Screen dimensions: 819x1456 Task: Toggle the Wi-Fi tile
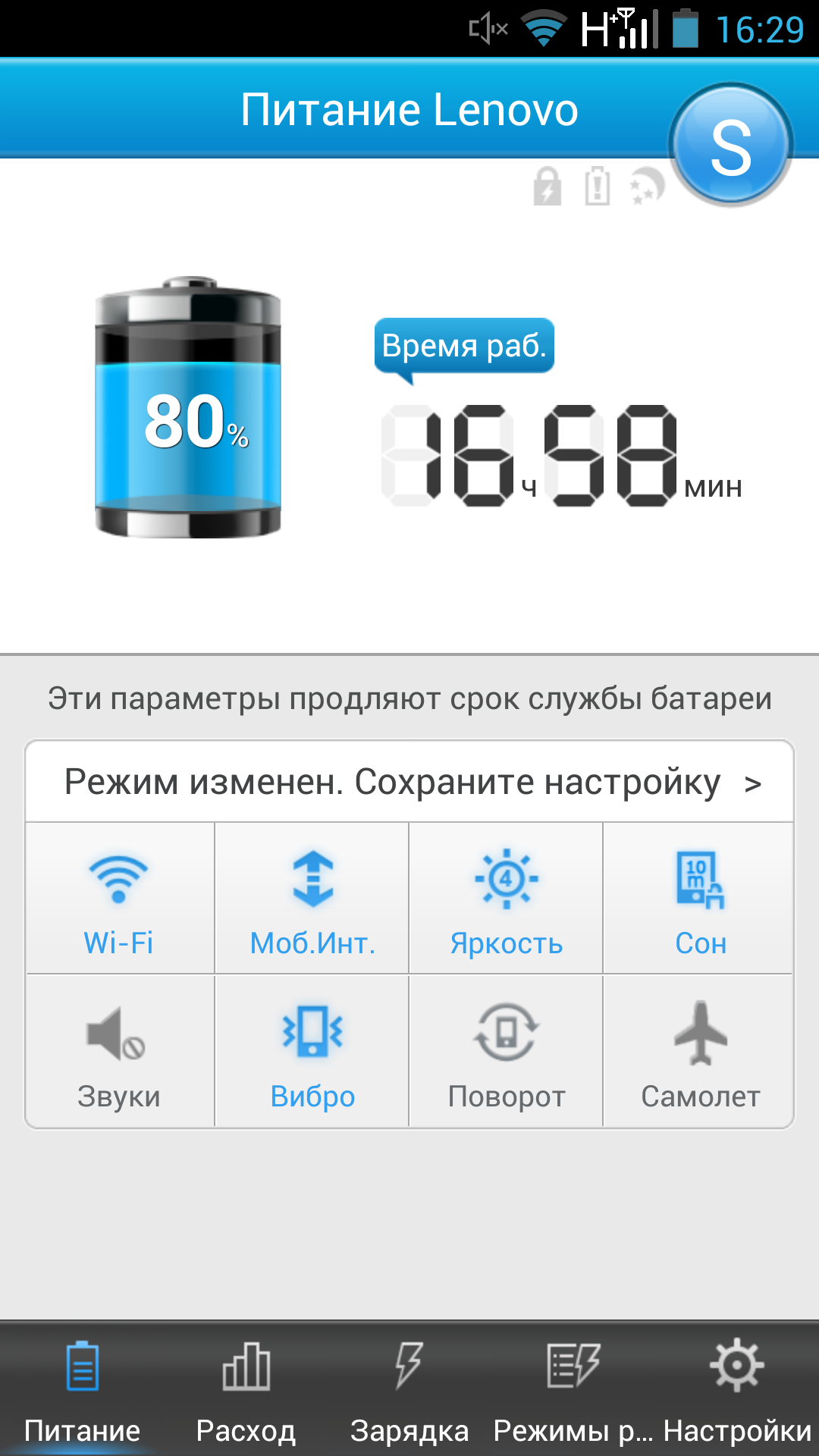pos(120,899)
